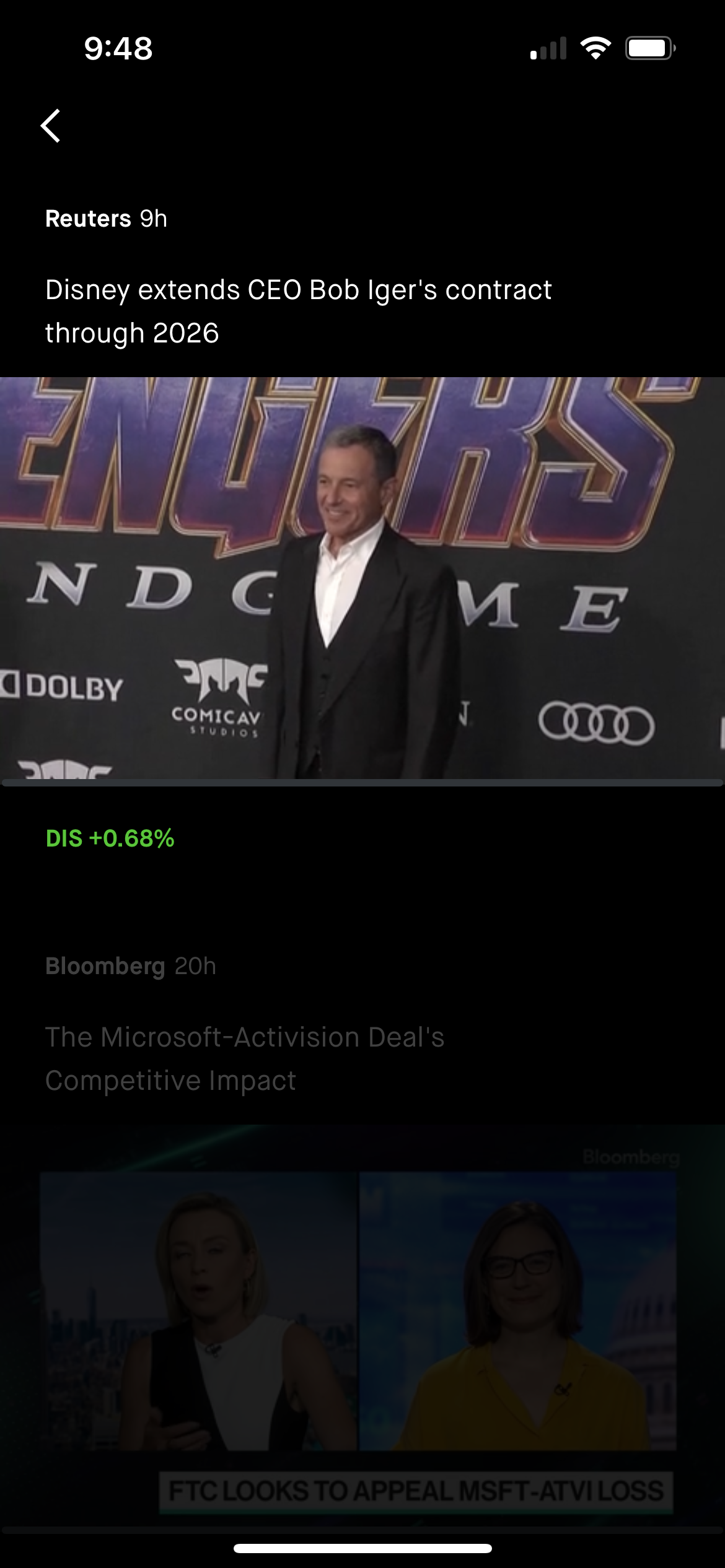Open the DIS +0.68% stock ticker

point(110,838)
